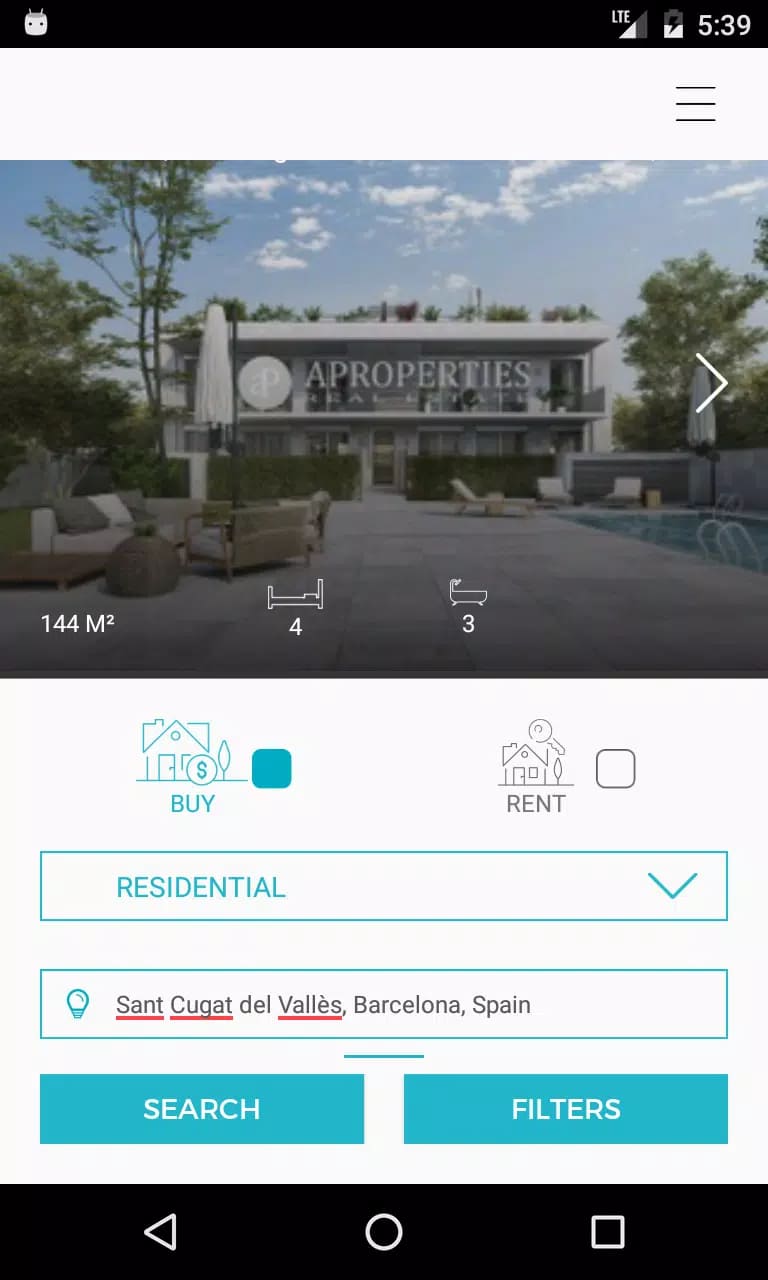Show the next property photo
This screenshot has height=1280, width=768.
[x=711, y=383]
